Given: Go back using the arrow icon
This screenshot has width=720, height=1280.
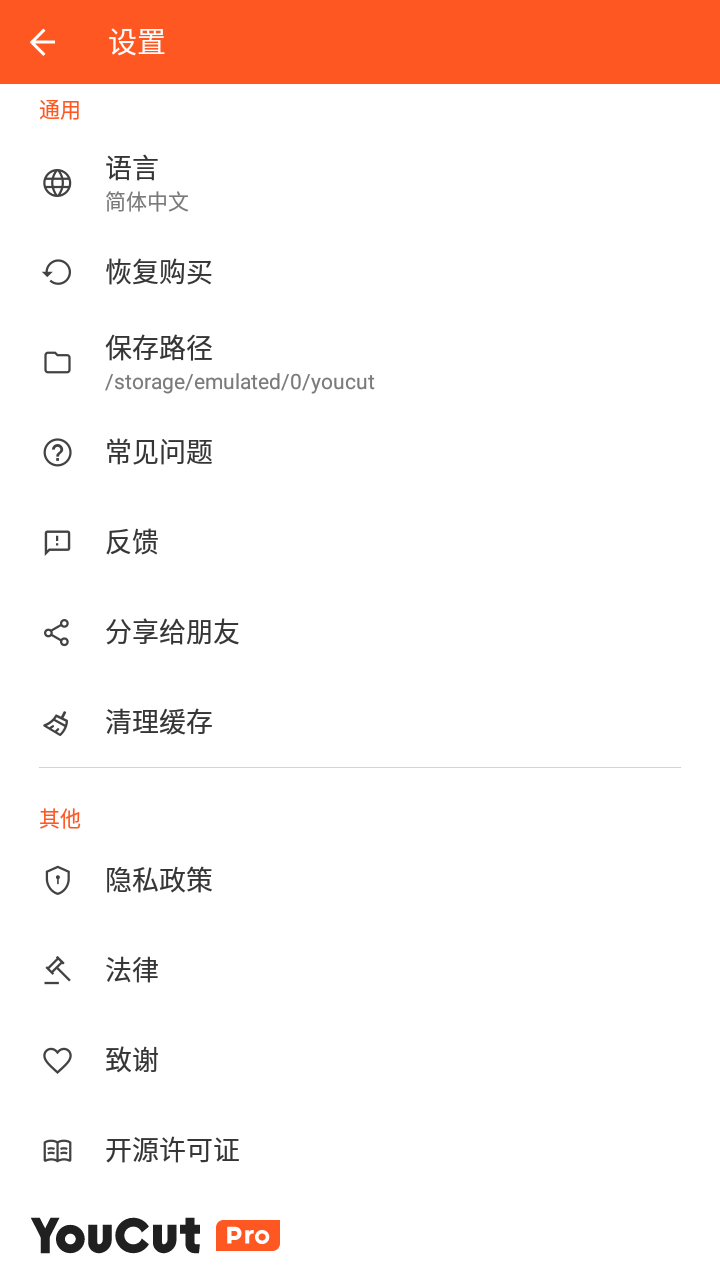Looking at the screenshot, I should pos(42,42).
